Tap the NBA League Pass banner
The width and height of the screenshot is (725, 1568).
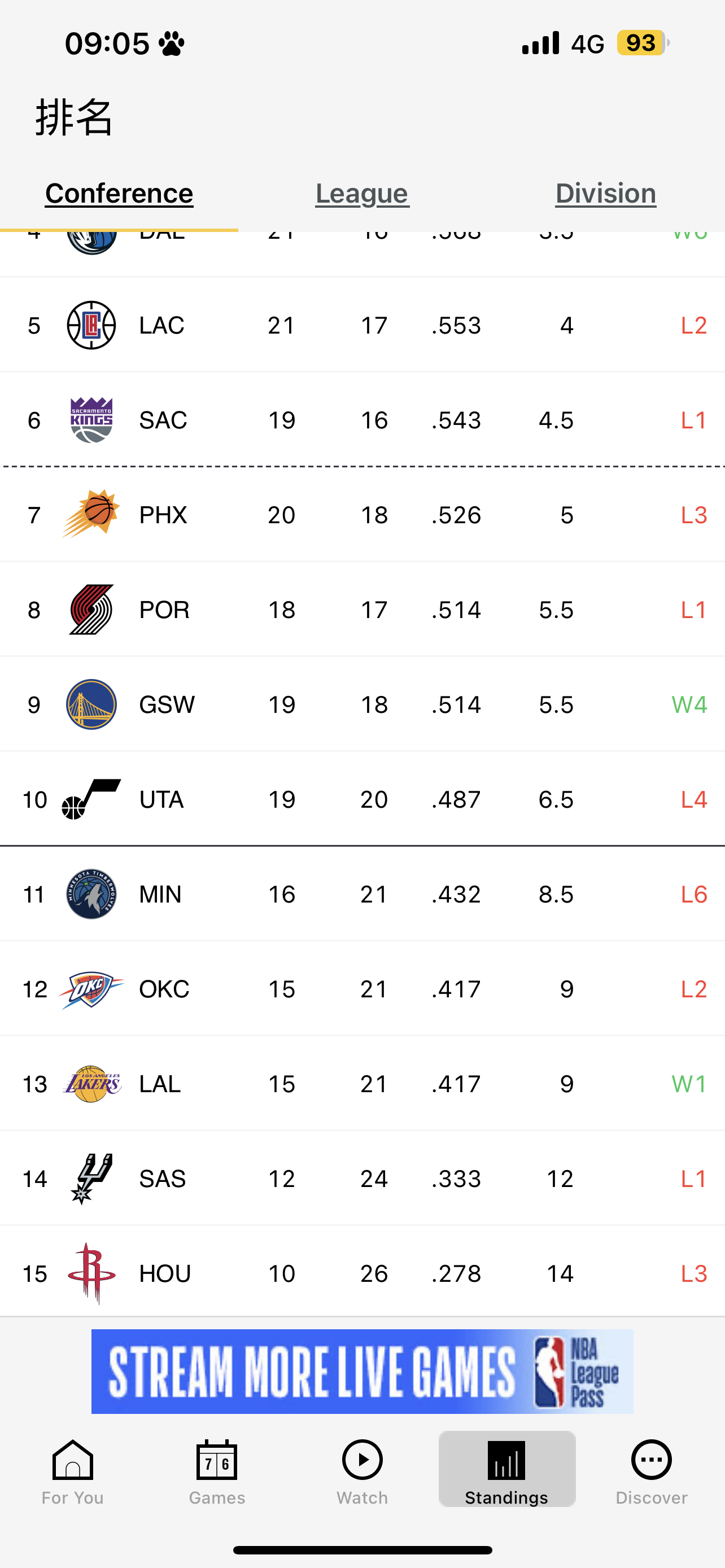click(362, 1372)
